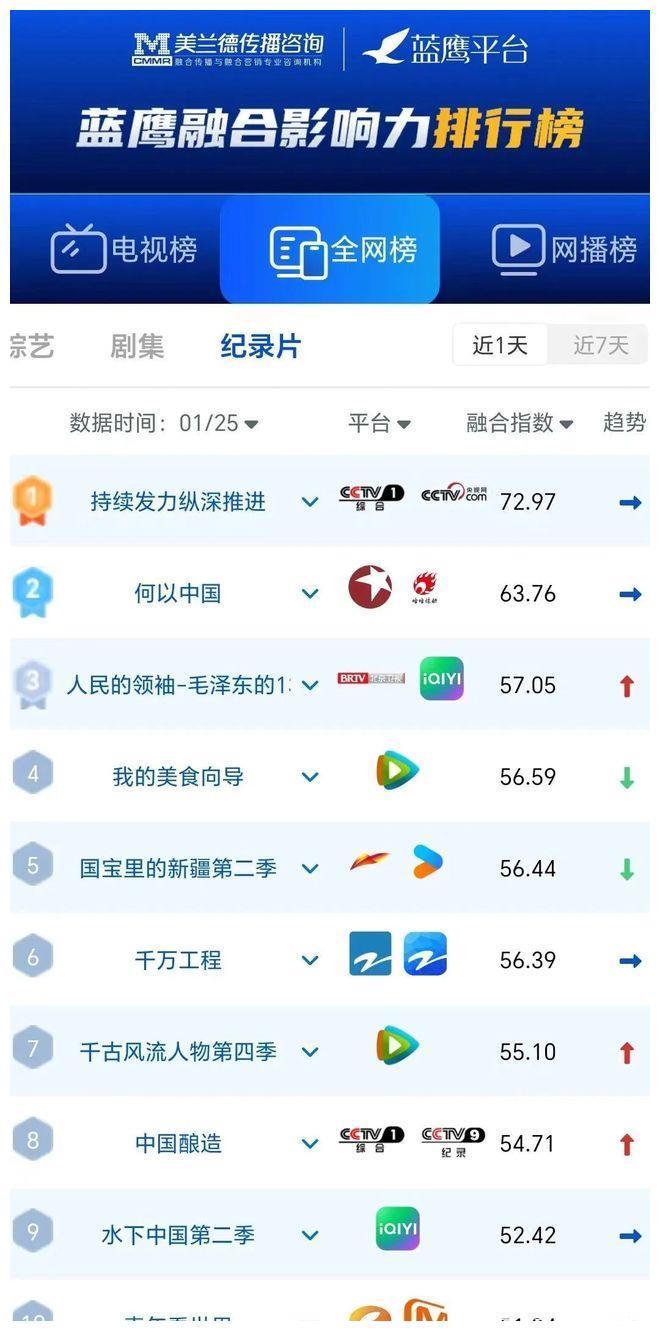Sort by 融合指数
The width and height of the screenshot is (660, 1331).
pyautogui.click(x=519, y=423)
